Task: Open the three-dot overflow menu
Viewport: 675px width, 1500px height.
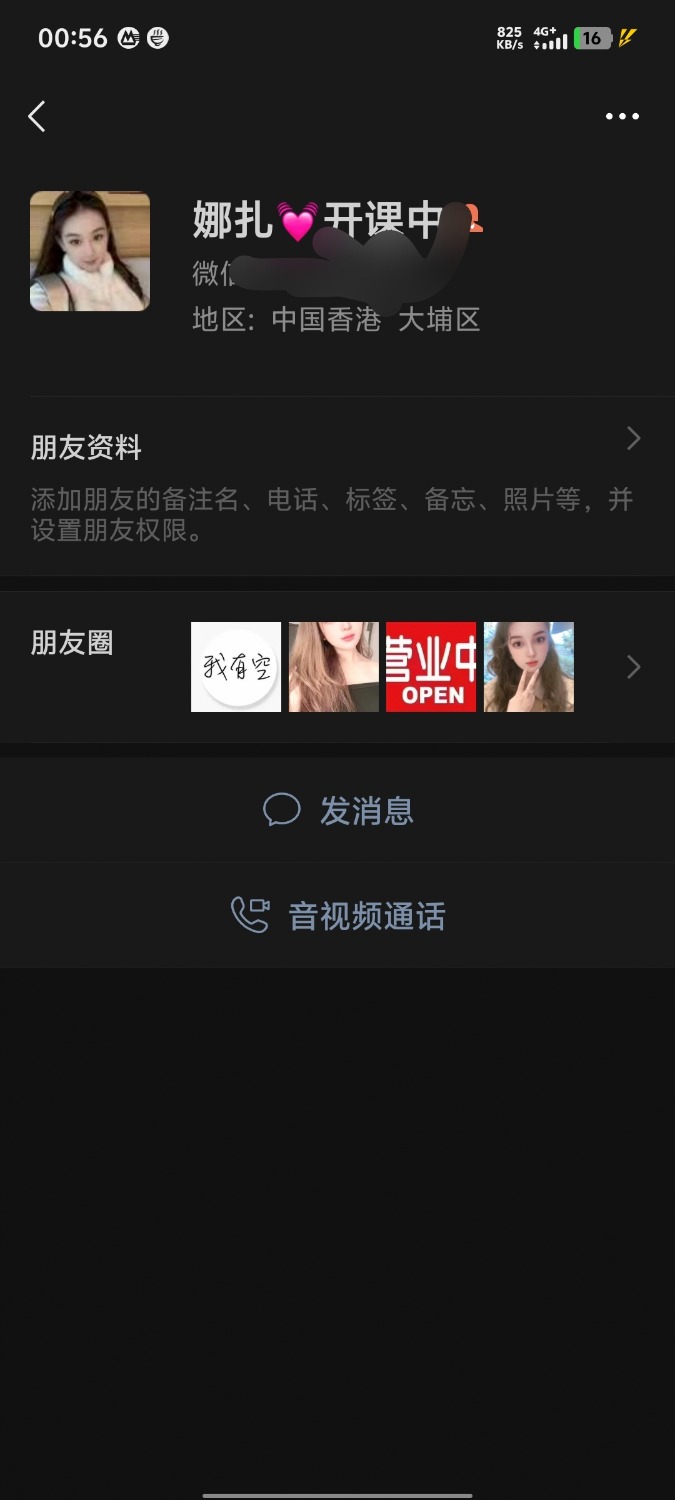Action: coord(622,116)
